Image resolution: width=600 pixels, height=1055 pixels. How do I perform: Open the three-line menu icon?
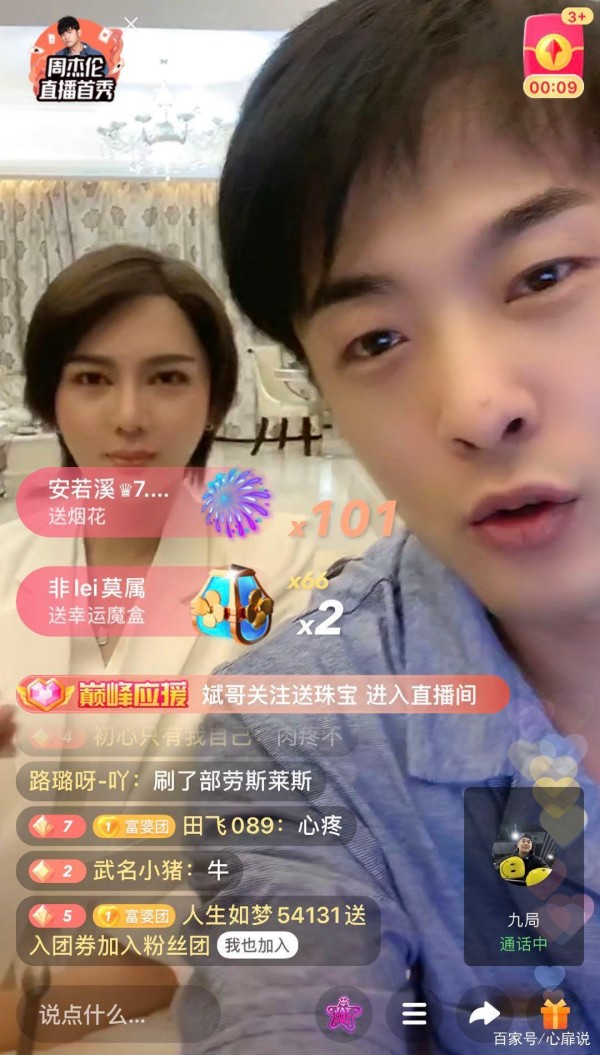[414, 1013]
